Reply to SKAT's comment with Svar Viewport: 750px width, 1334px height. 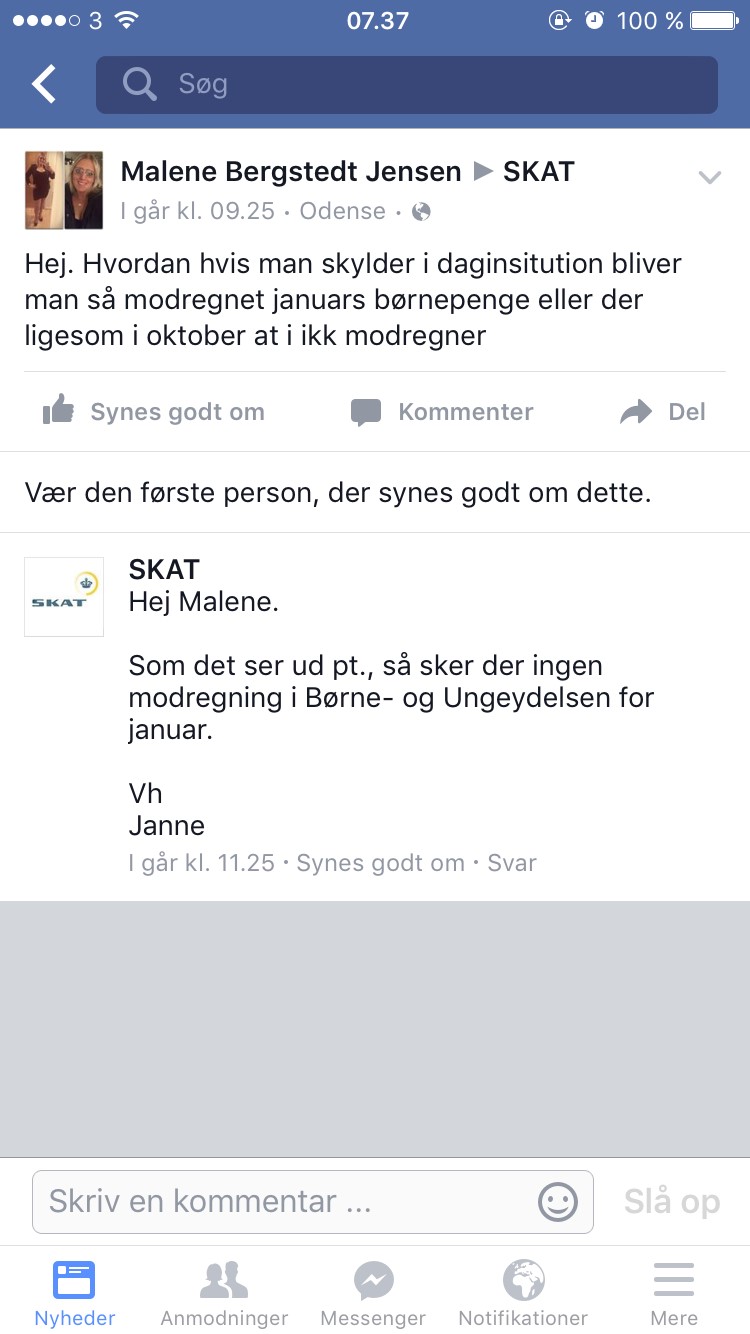(512, 863)
